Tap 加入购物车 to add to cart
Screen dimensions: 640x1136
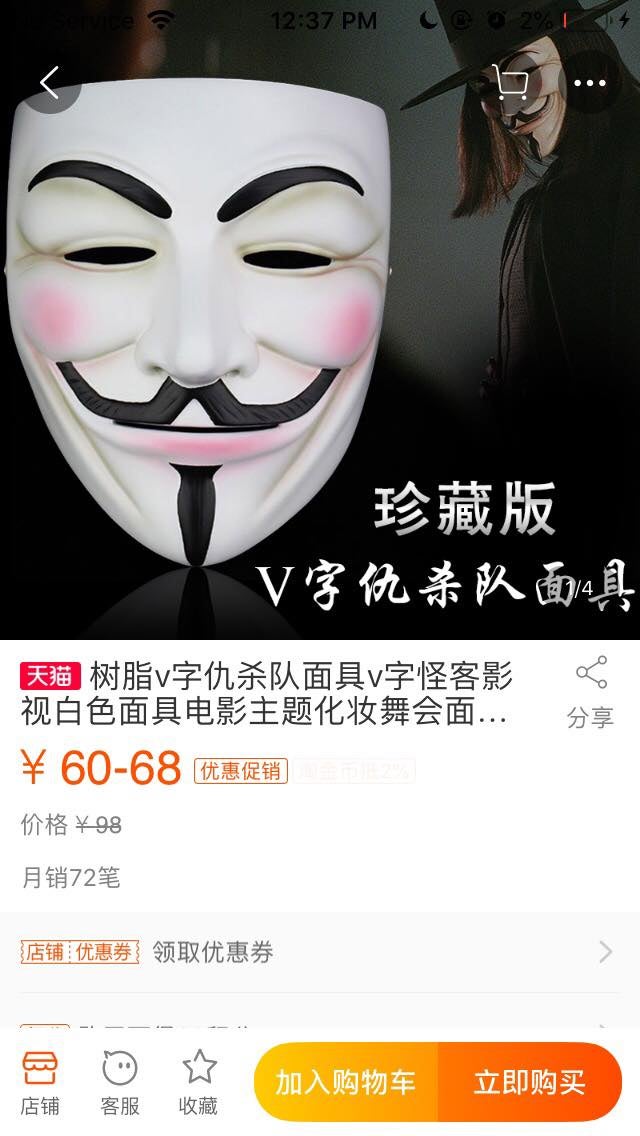click(x=345, y=1082)
